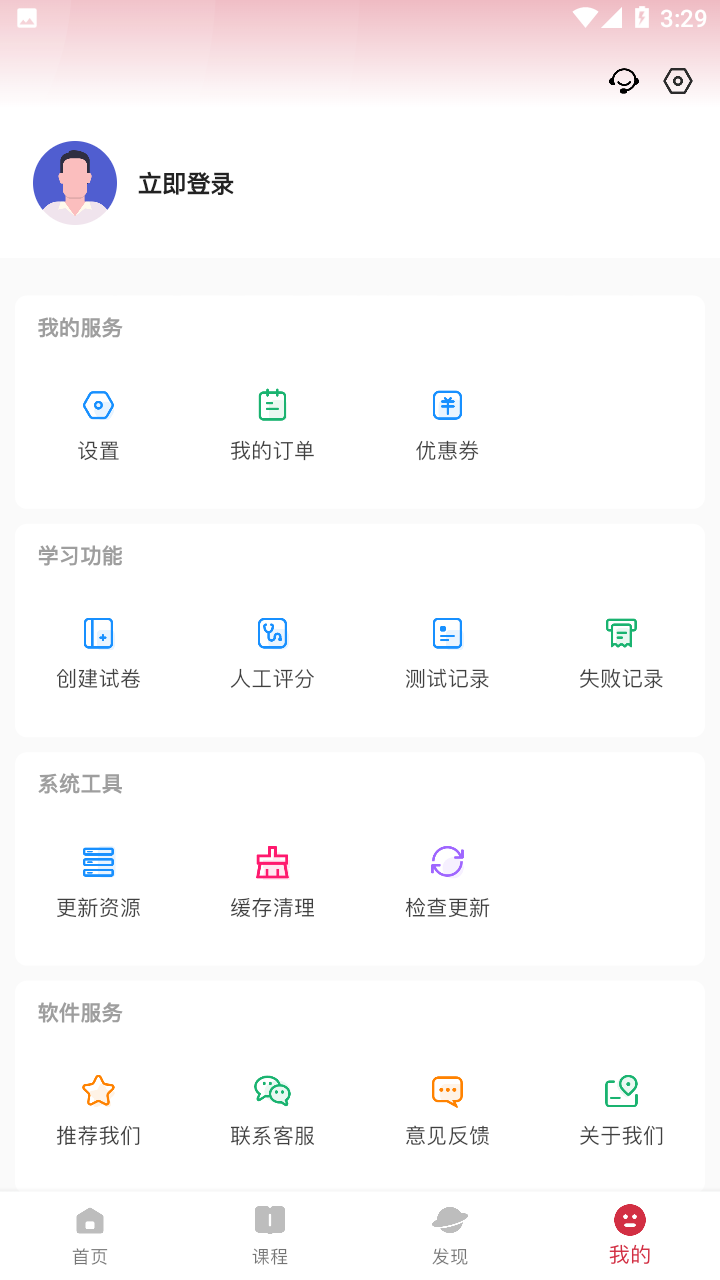
Task: Go to the 发现 tab
Action: (x=450, y=1236)
